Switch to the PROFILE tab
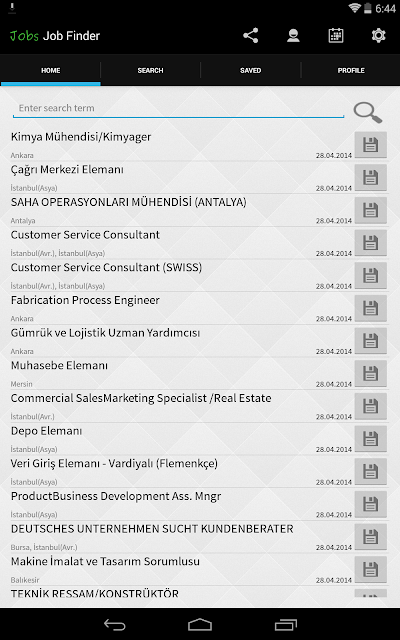Image resolution: width=400 pixels, height=640 pixels. pyautogui.click(x=351, y=70)
